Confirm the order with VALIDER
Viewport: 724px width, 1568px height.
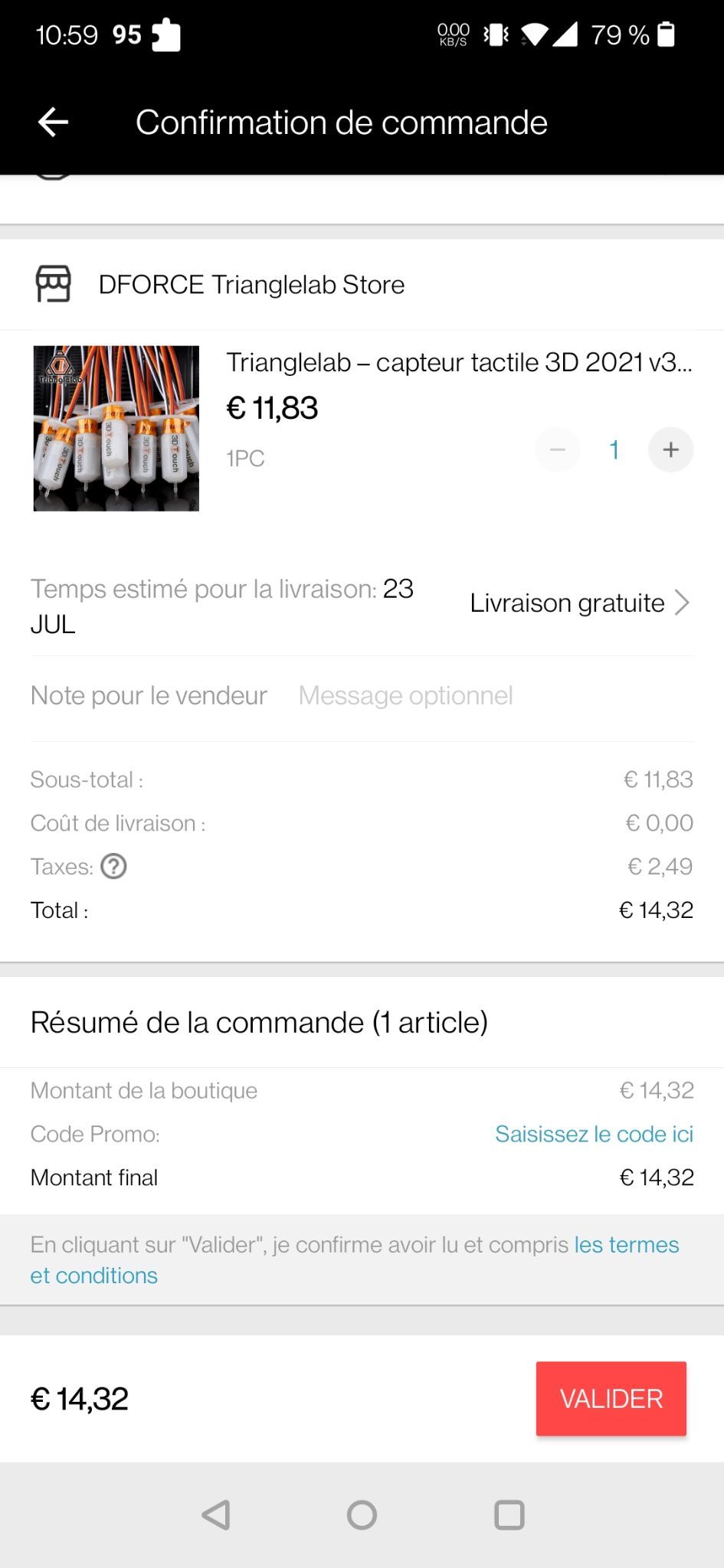pyautogui.click(x=611, y=1399)
